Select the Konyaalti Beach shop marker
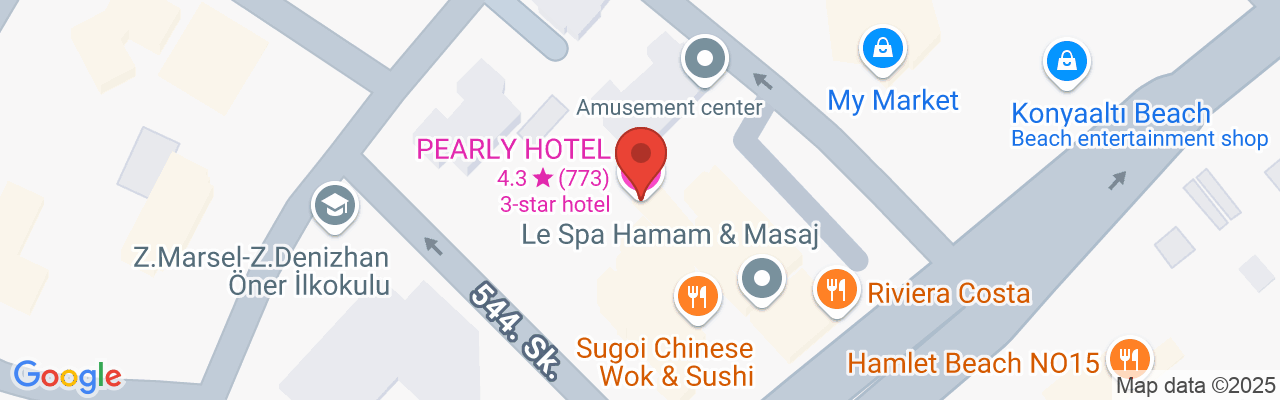 1067,62
